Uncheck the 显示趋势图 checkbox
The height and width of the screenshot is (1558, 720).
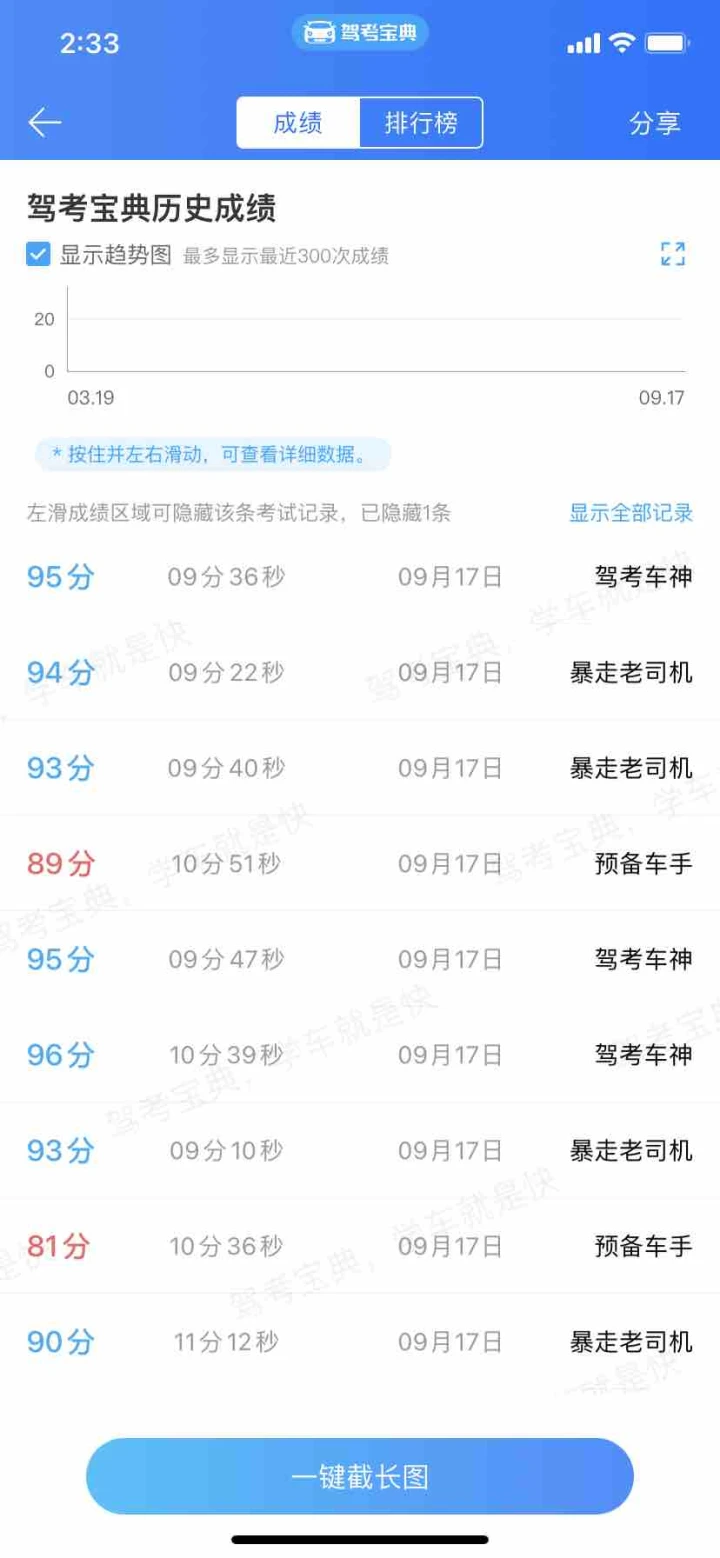(x=38, y=254)
